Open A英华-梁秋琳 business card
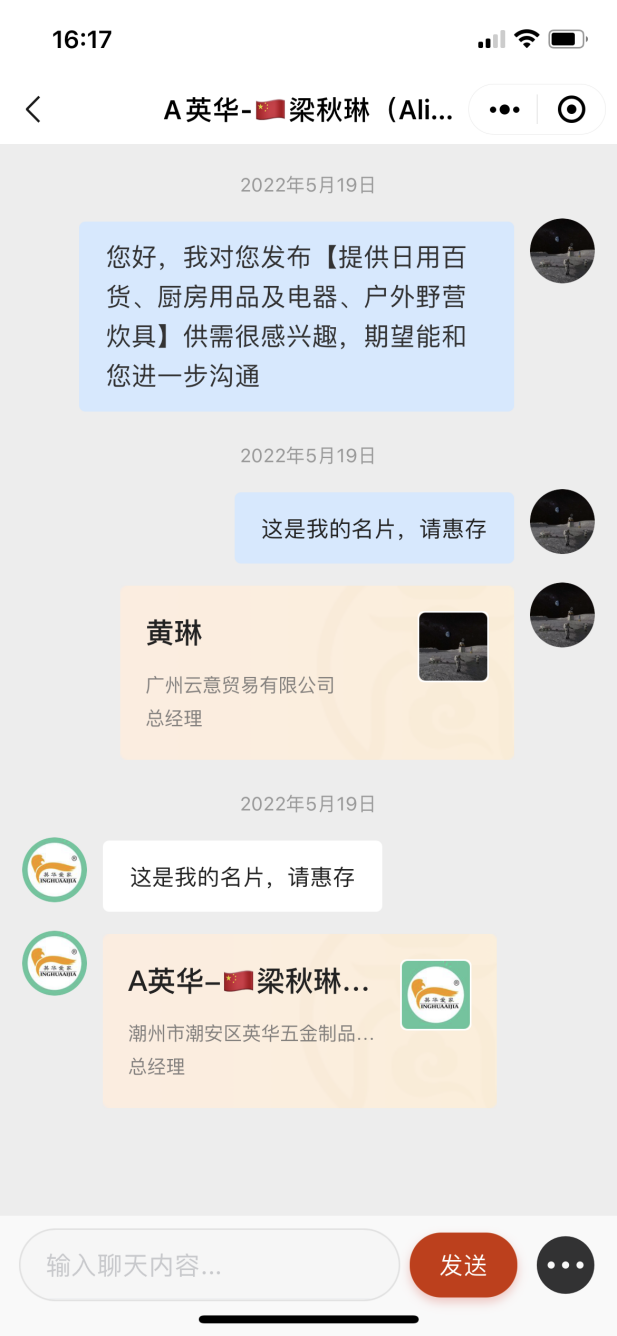Viewport: 617px width, 1336px height. click(299, 1020)
